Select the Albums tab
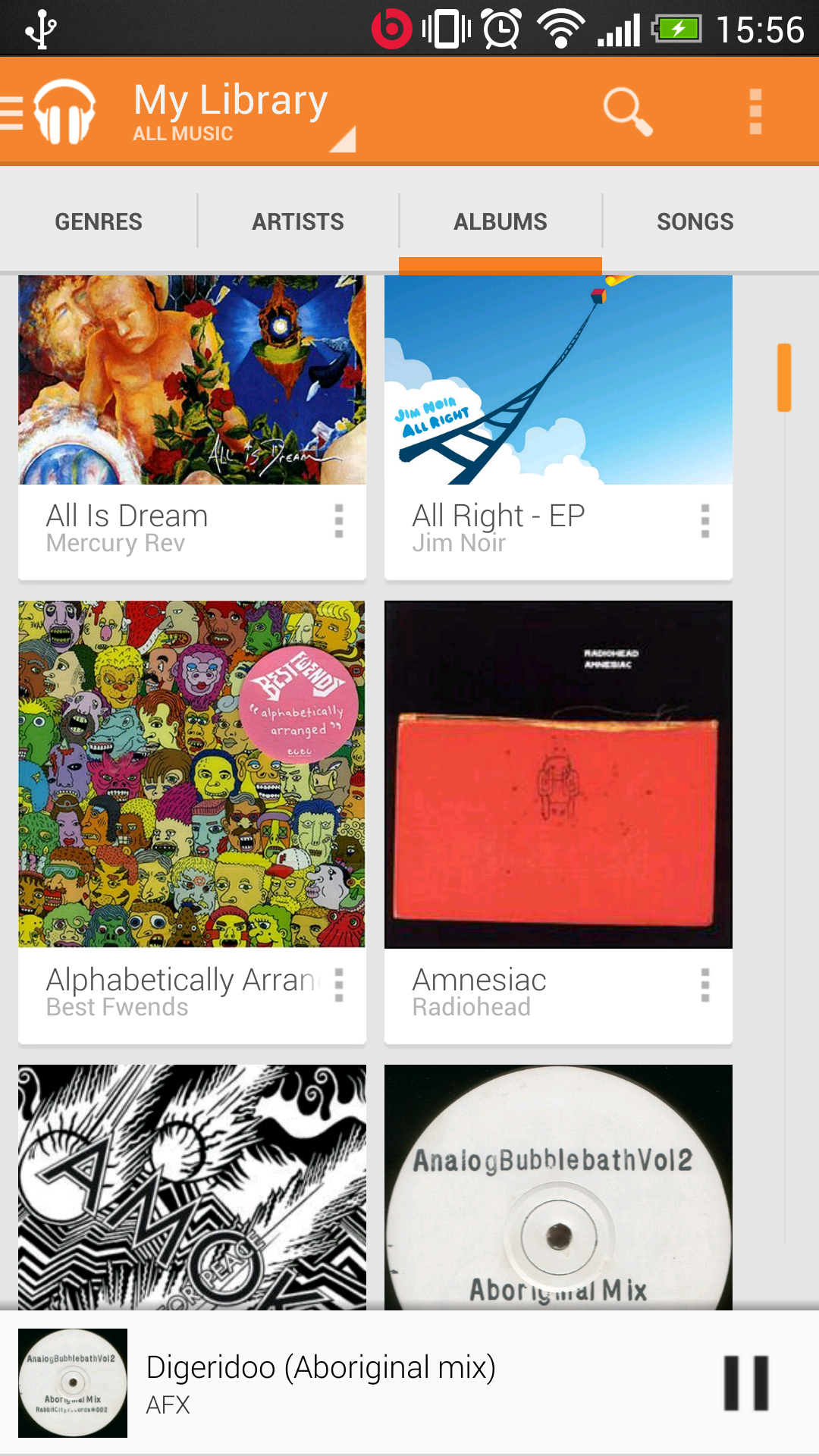Viewport: 819px width, 1456px height. (500, 221)
